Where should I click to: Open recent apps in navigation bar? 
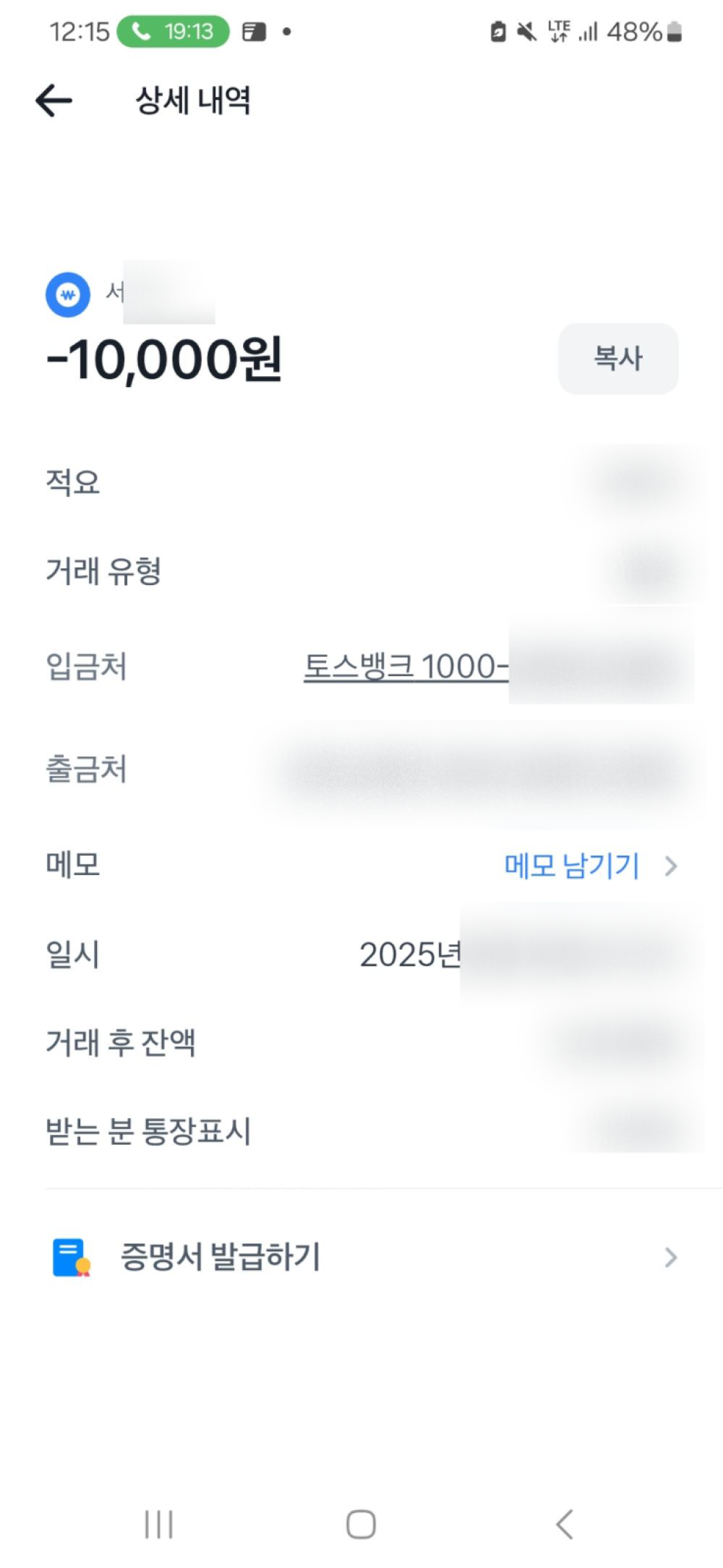158,1525
